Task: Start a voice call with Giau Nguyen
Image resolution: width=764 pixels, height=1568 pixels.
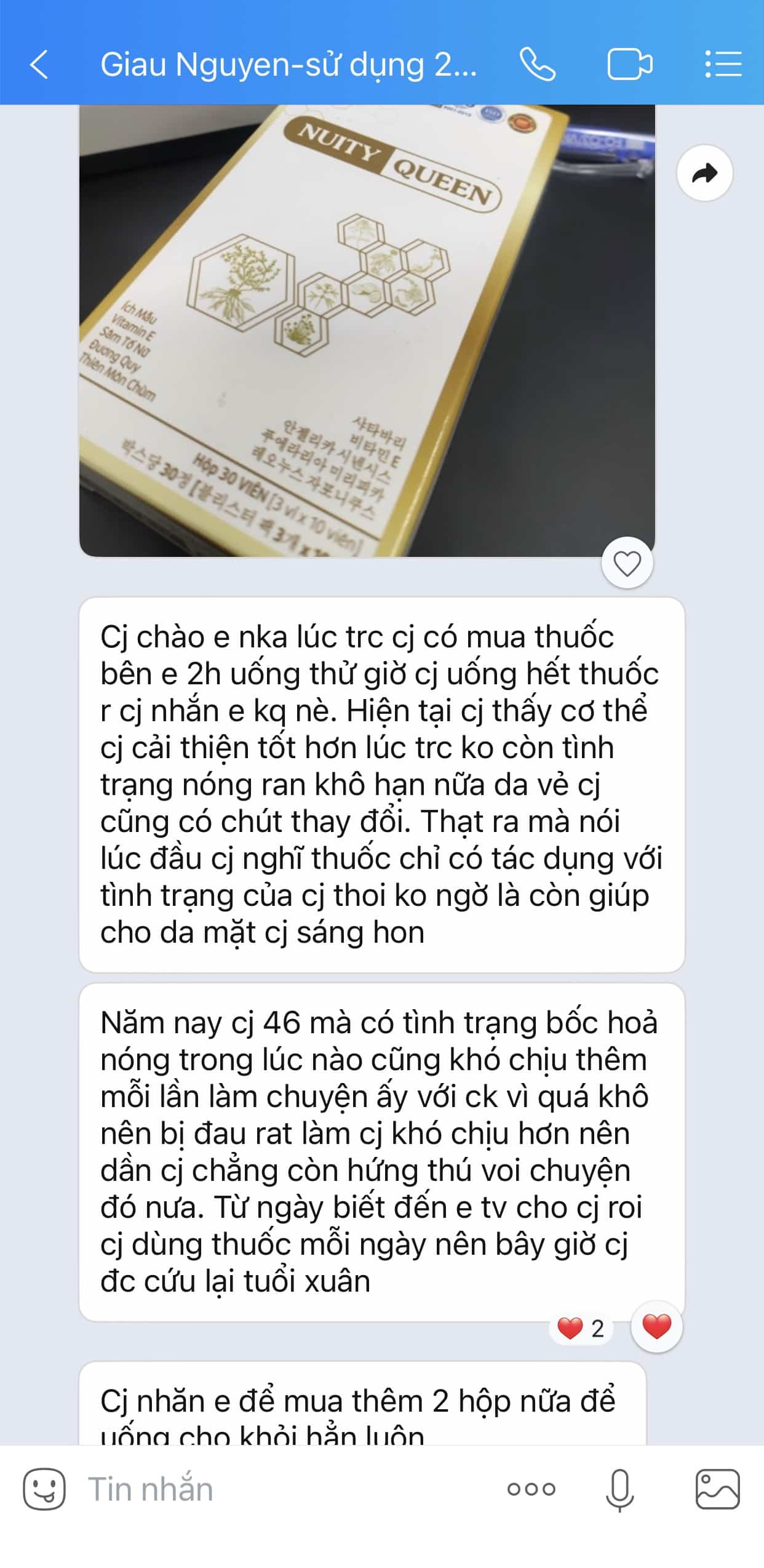Action: [537, 65]
